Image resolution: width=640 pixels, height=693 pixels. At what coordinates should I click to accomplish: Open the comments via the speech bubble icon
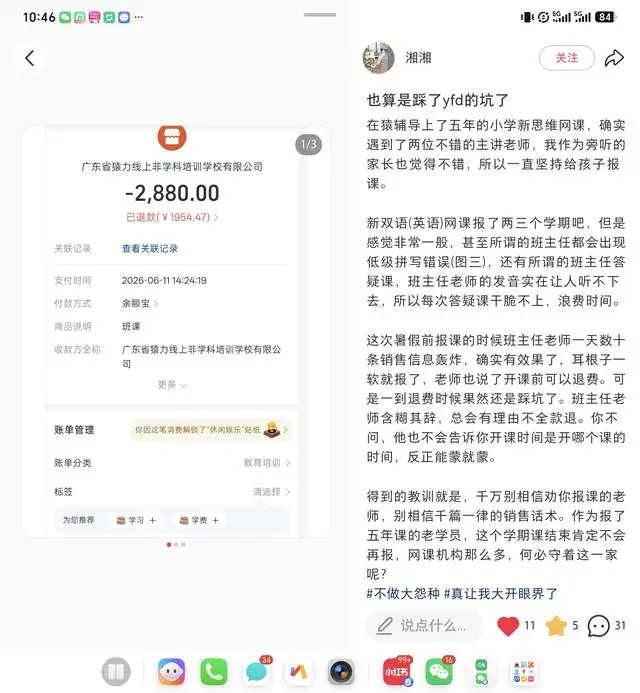click(x=598, y=626)
